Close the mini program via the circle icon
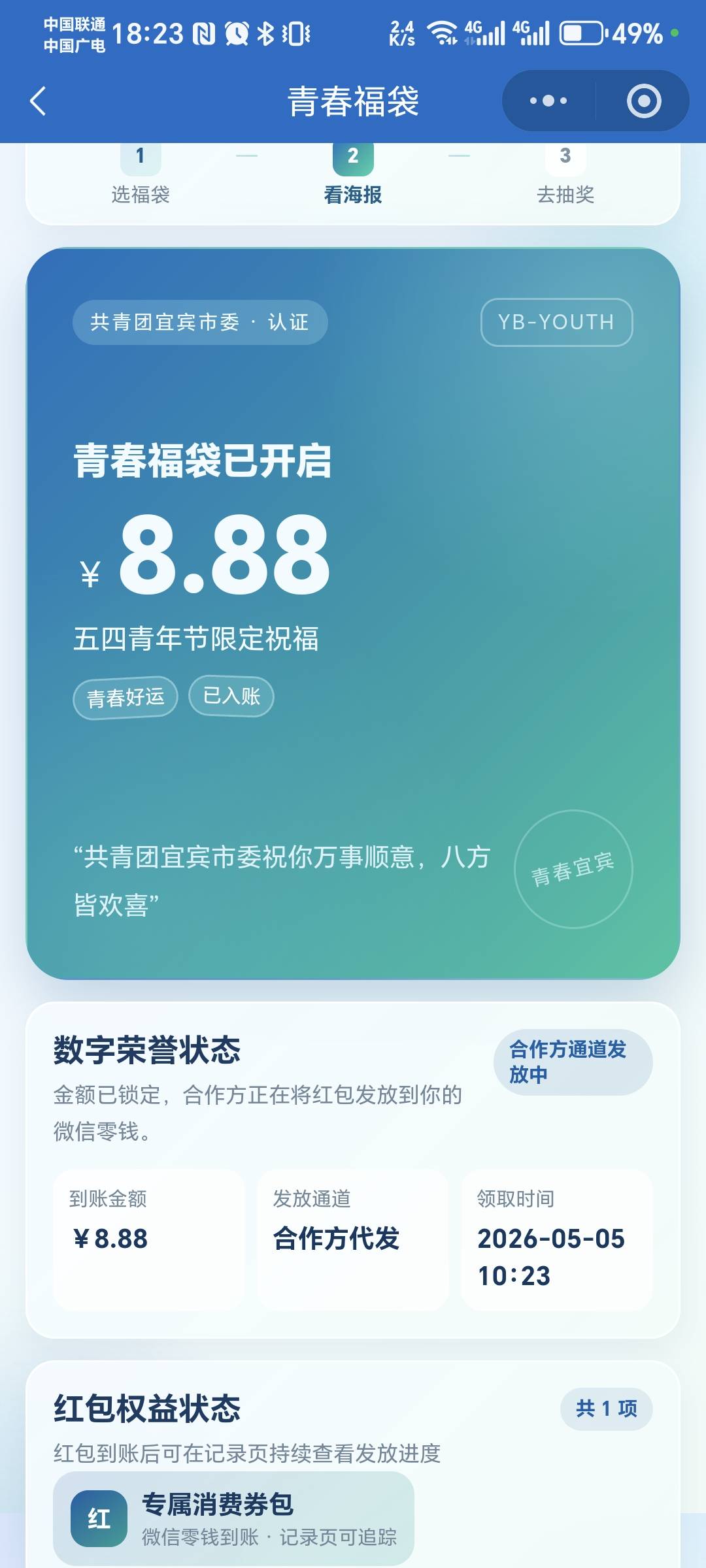 point(644,101)
